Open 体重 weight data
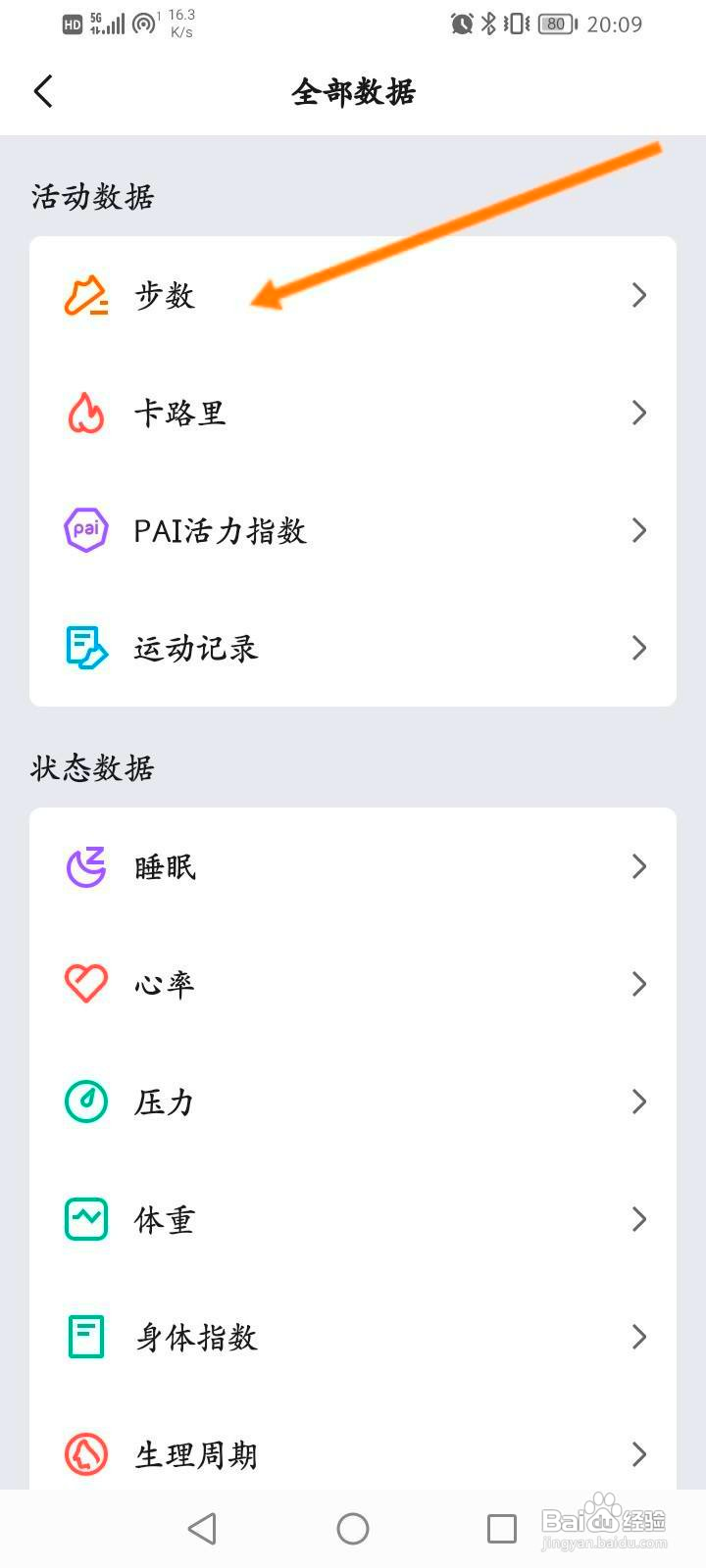 click(x=353, y=1219)
